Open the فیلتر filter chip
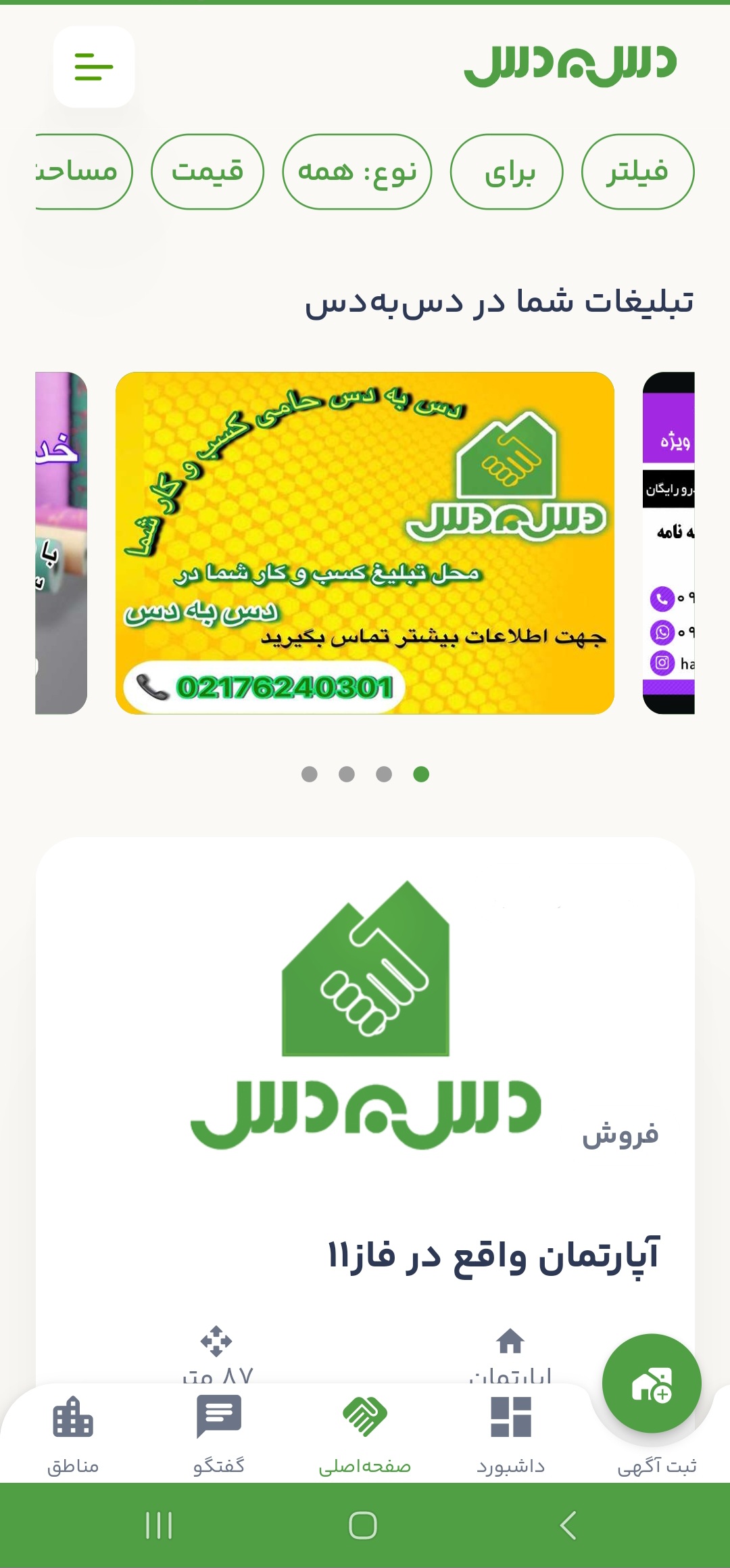 tap(637, 172)
